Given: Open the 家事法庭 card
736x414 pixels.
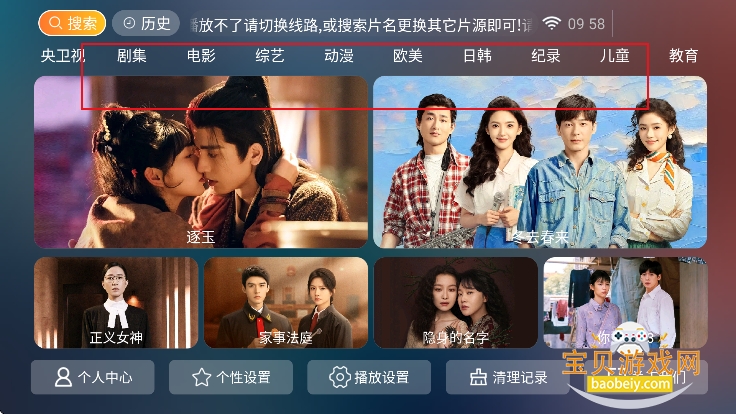Looking at the screenshot, I should [x=285, y=303].
